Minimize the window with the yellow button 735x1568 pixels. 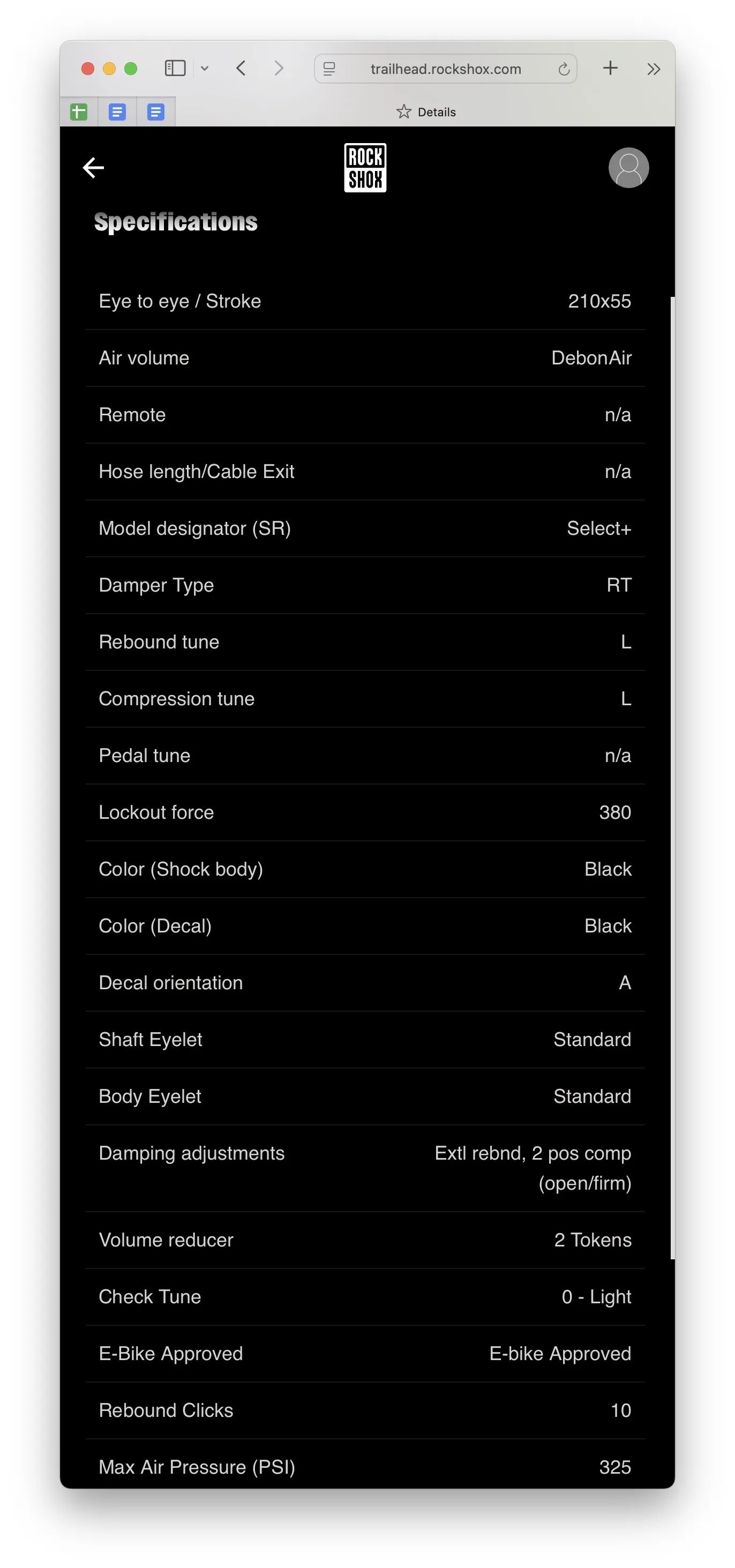tap(109, 68)
